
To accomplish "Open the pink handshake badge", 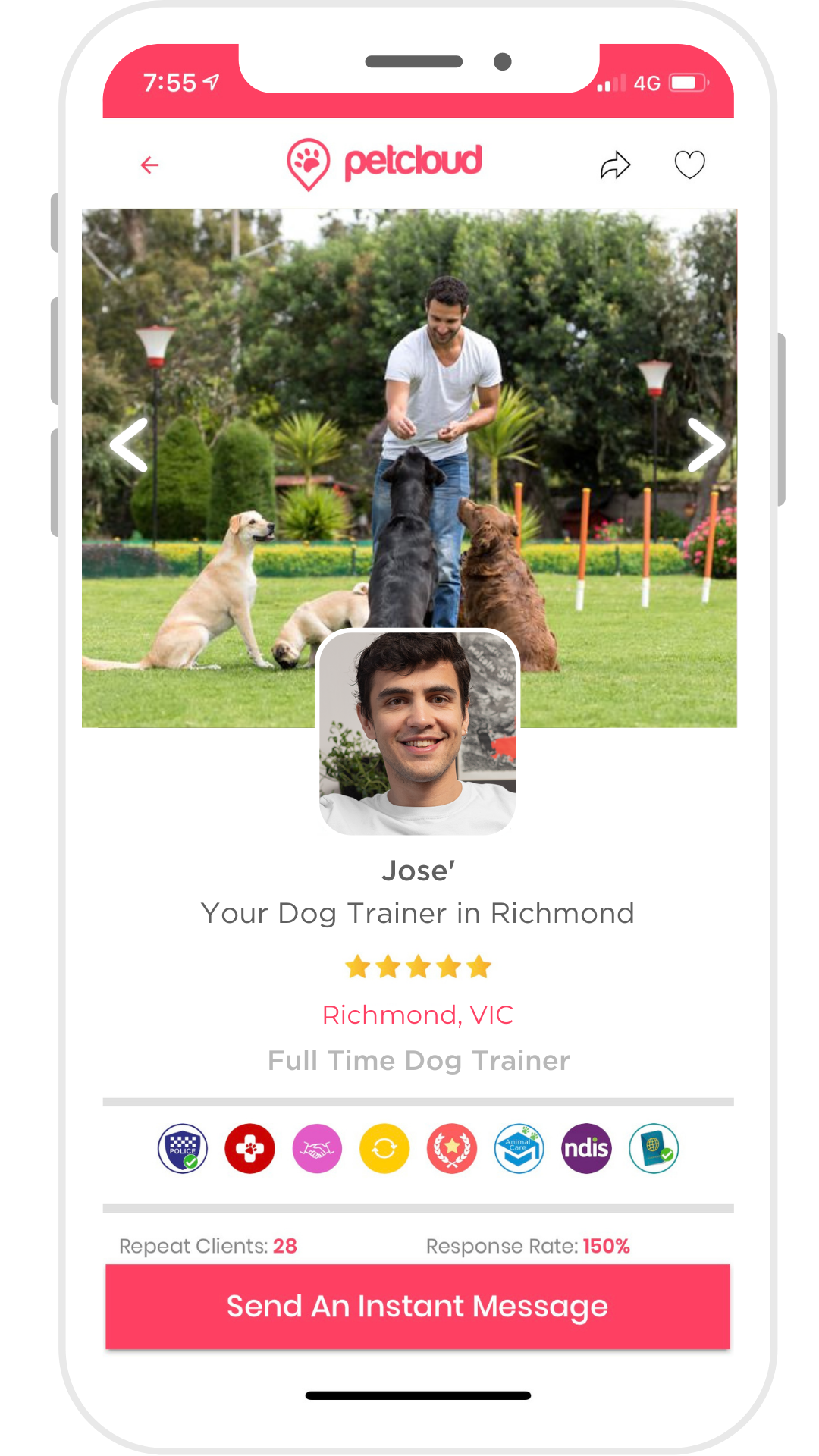I will [x=317, y=1148].
